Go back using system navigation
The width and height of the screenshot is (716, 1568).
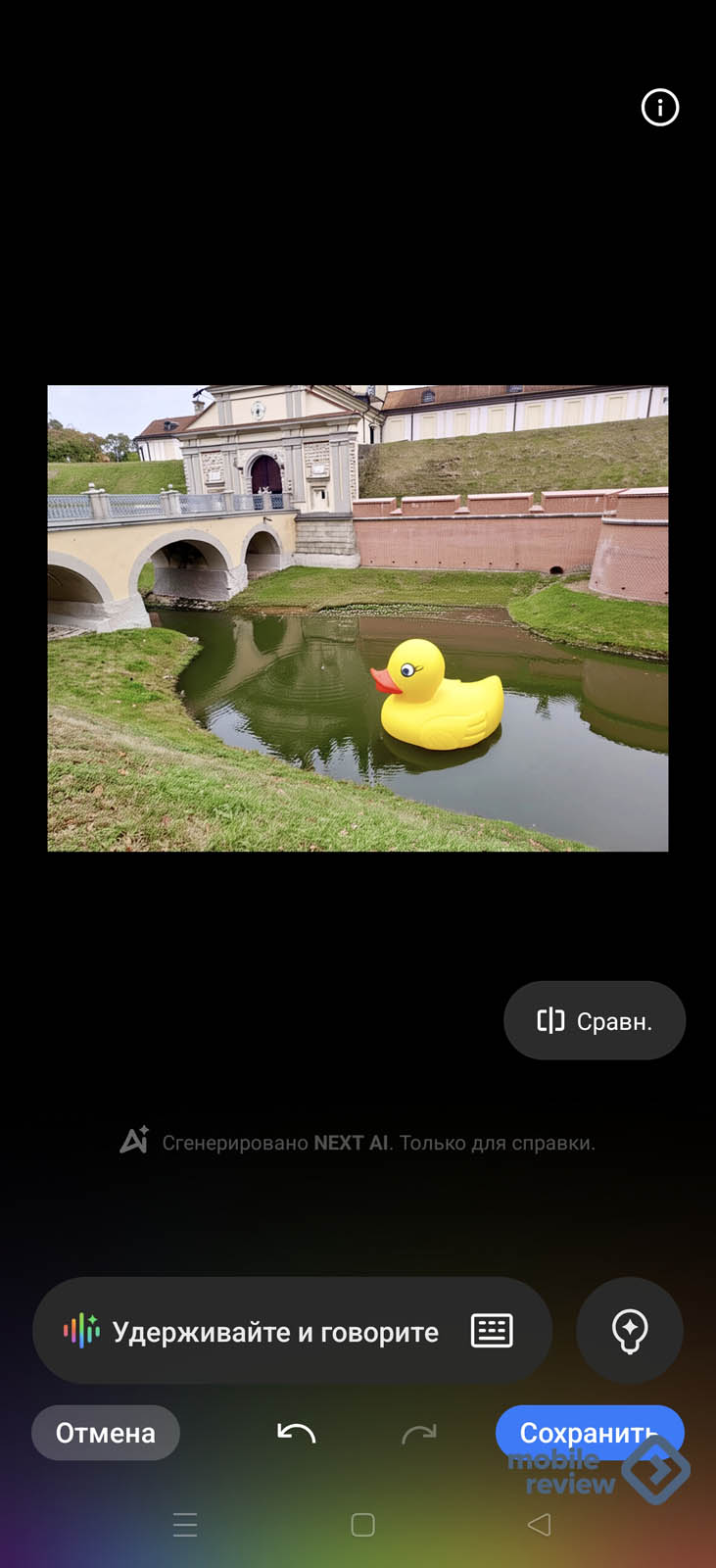pyautogui.click(x=539, y=1524)
